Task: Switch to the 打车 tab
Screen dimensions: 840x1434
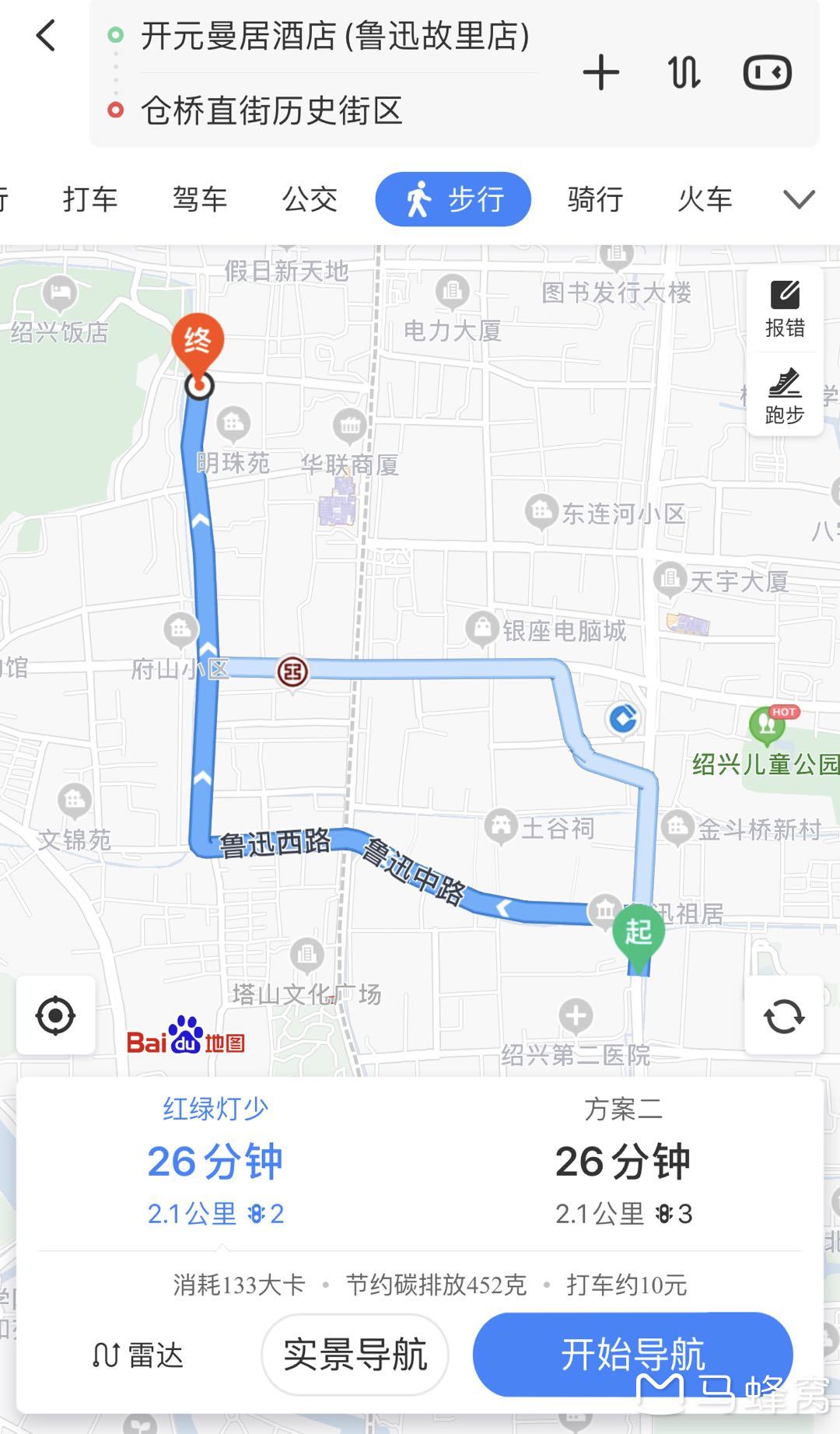Action: (x=90, y=199)
